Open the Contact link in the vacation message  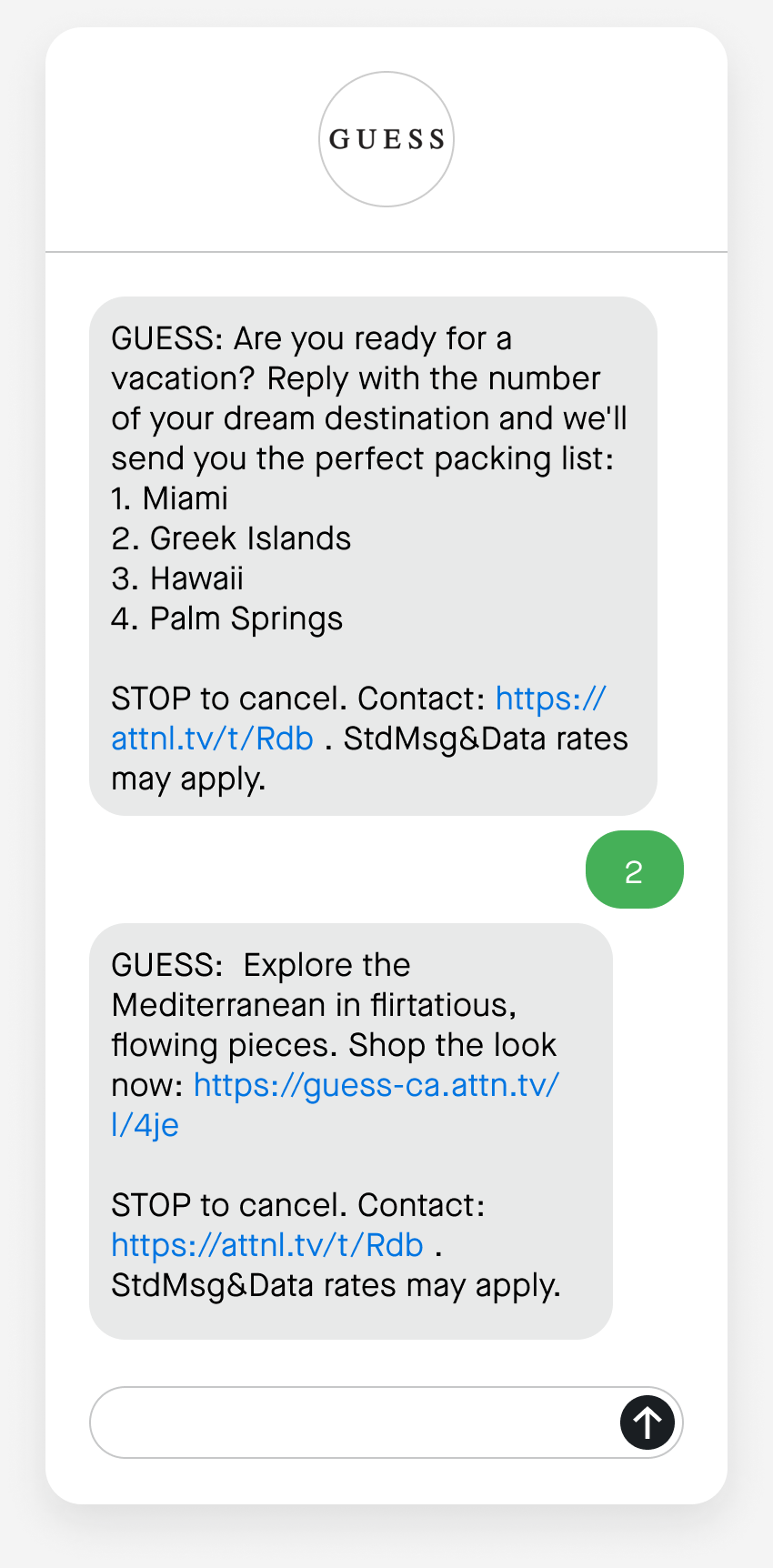[358, 719]
